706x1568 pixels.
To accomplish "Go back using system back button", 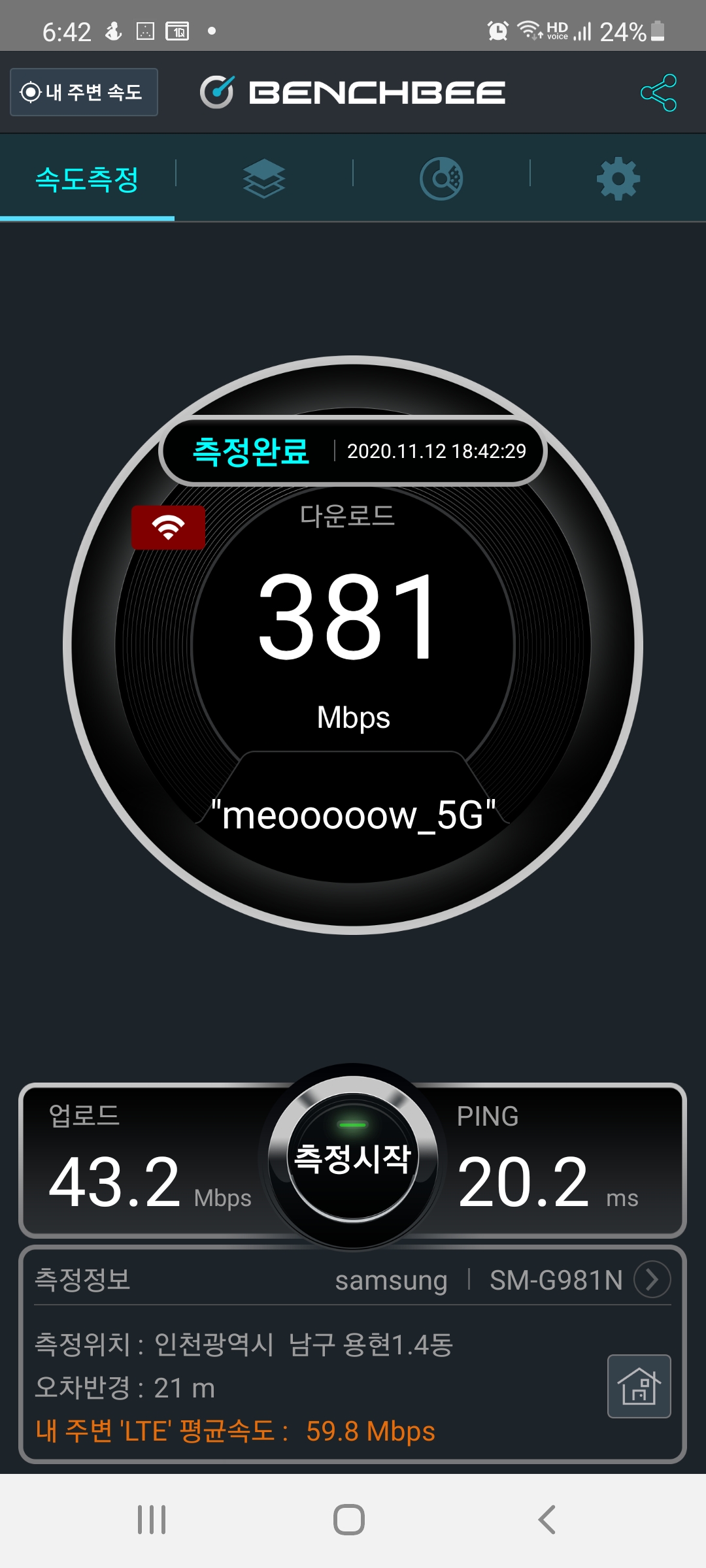I will pyautogui.click(x=547, y=1520).
